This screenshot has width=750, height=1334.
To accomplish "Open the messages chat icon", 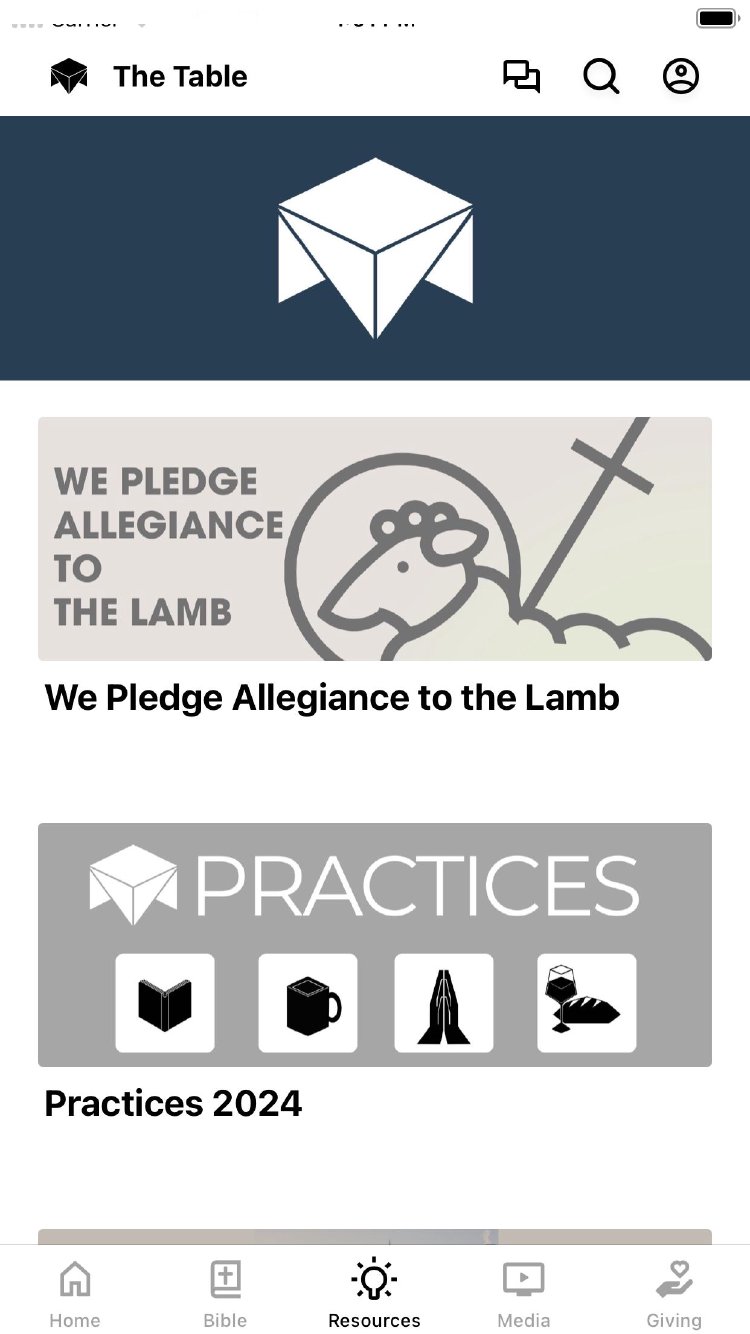I will click(x=521, y=77).
